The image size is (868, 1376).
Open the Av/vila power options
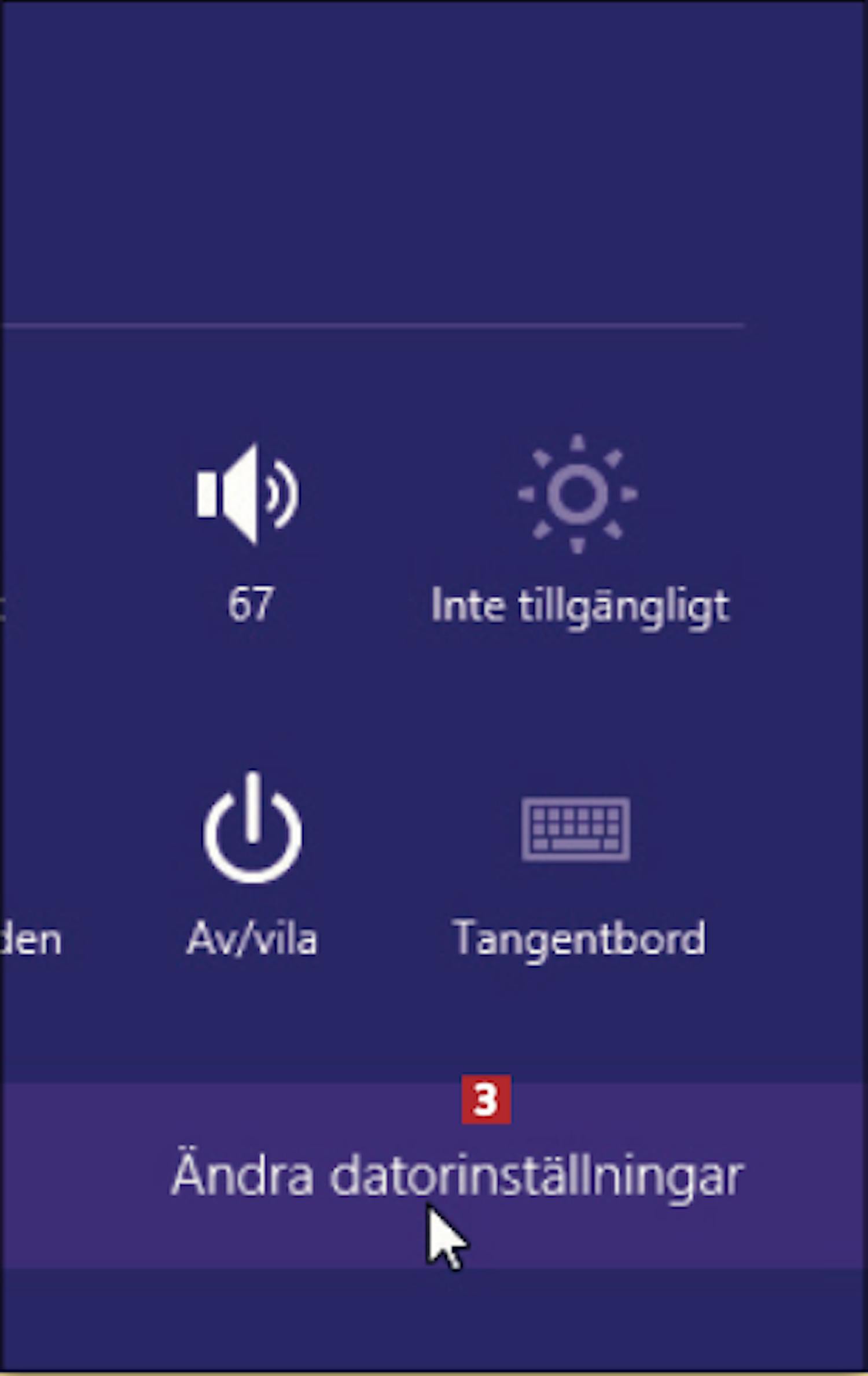click(252, 857)
